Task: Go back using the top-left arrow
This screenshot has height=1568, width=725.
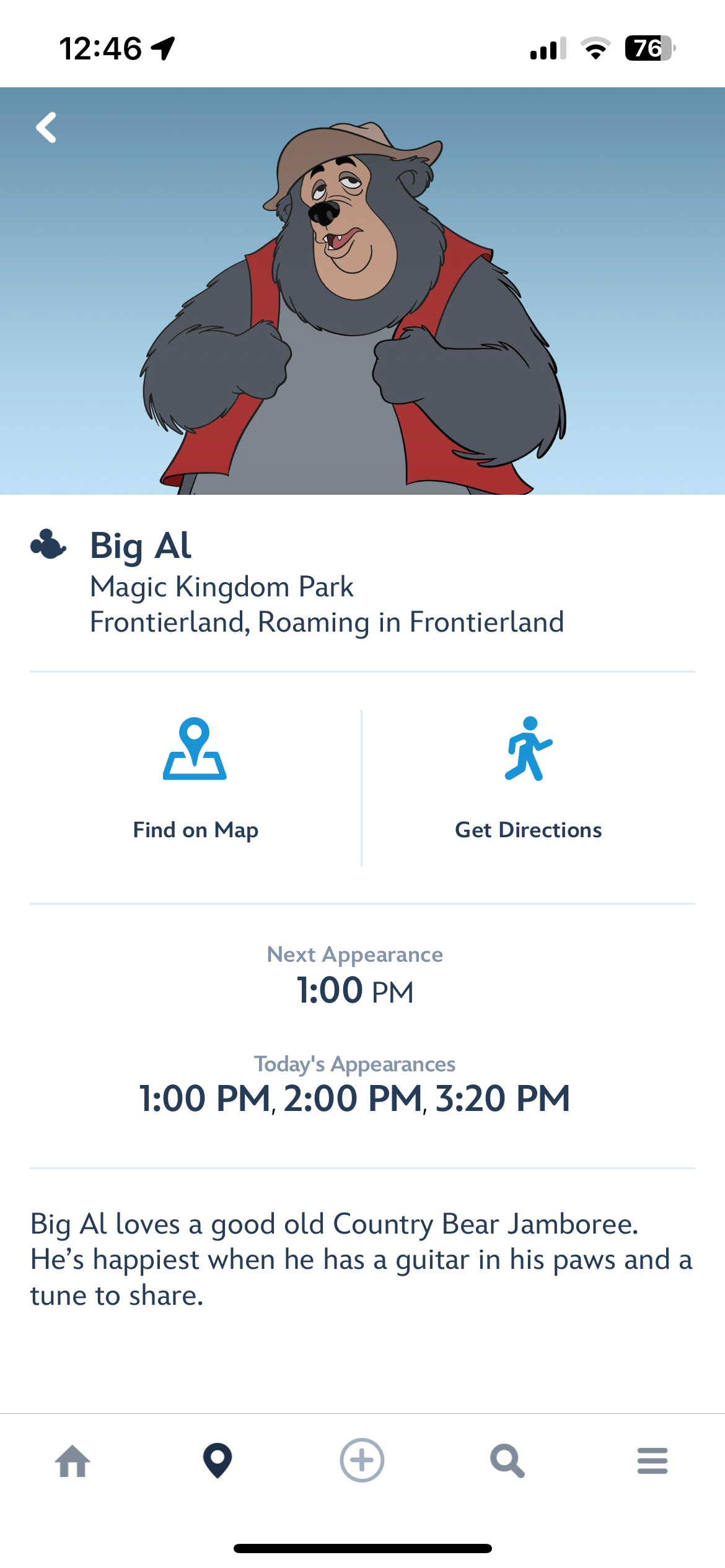Action: [46, 128]
